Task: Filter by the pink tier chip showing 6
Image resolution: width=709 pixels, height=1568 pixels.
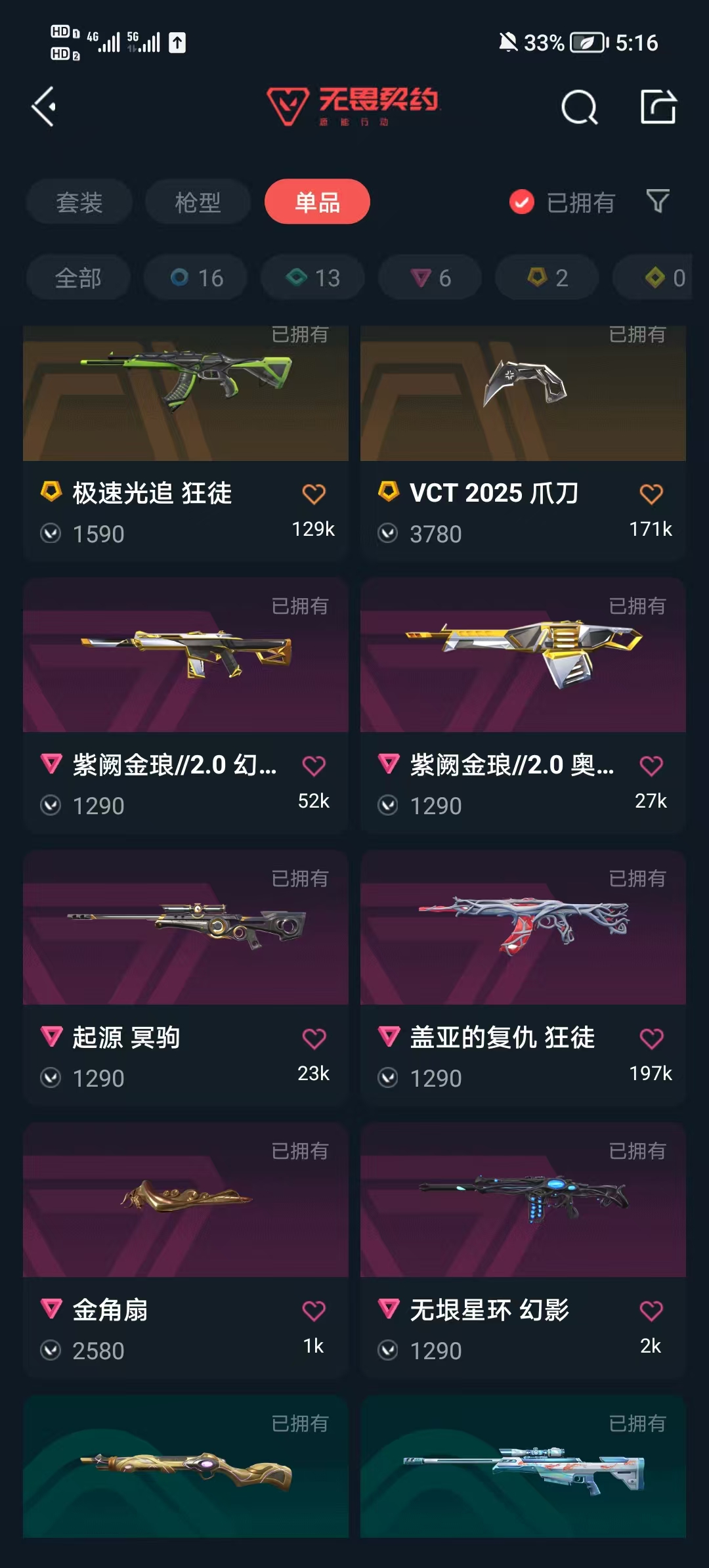Action: click(430, 278)
